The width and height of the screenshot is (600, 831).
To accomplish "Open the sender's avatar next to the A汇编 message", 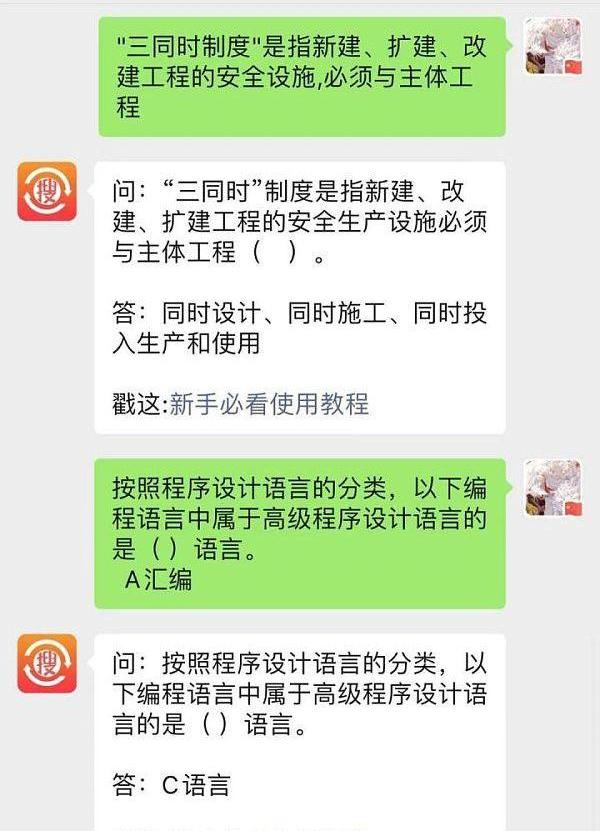I will point(553,488).
